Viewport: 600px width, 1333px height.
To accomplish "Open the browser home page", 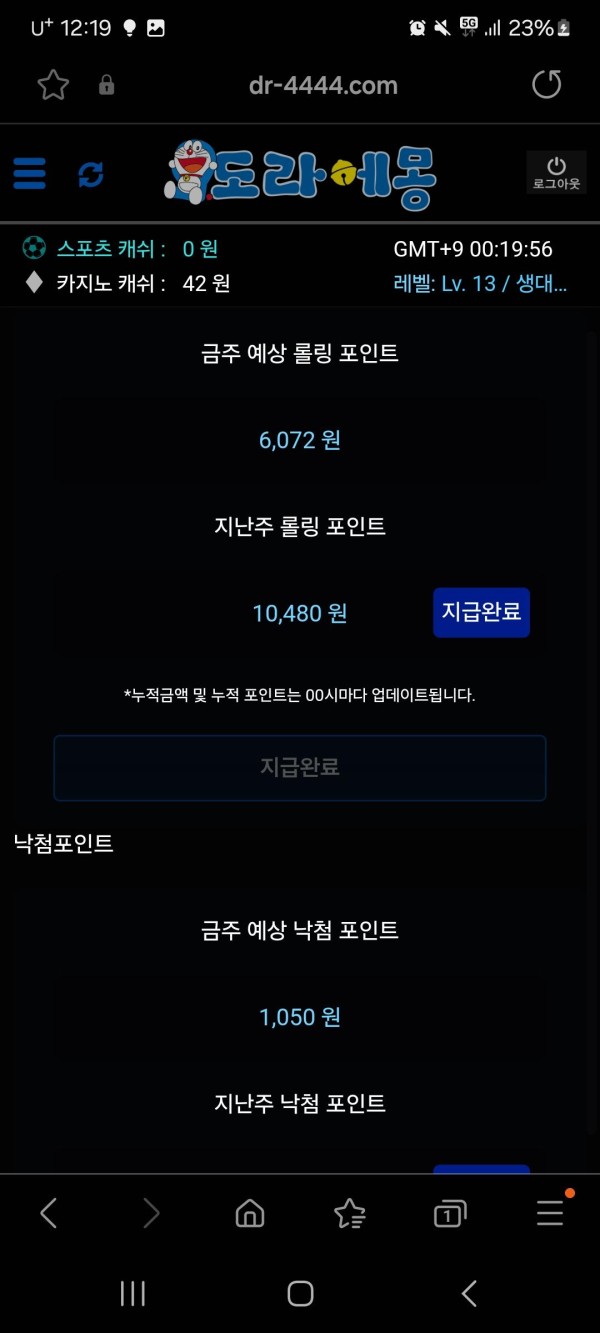I will (249, 1214).
